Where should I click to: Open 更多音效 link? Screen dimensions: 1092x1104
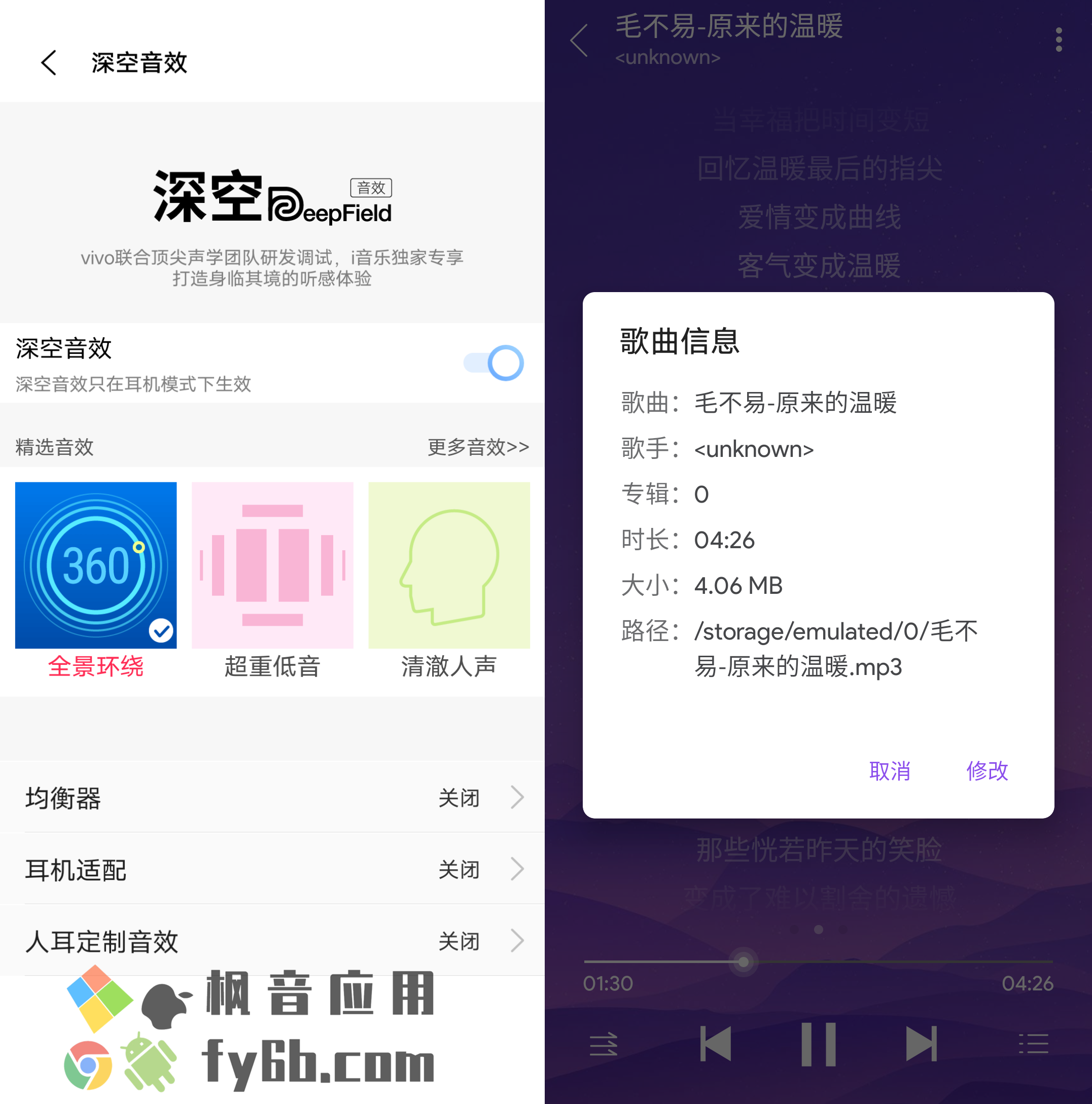pyautogui.click(x=478, y=447)
